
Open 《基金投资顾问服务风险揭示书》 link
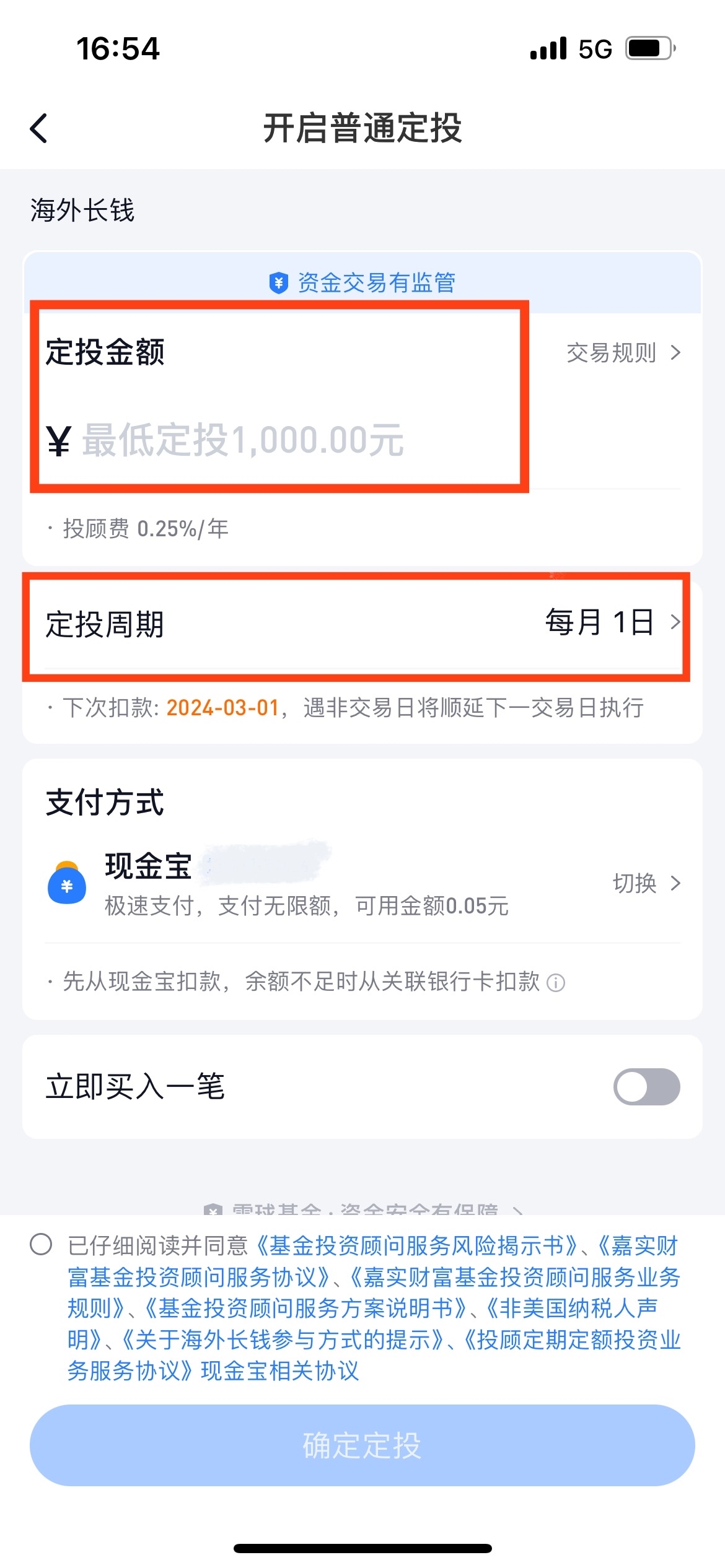point(415,1245)
